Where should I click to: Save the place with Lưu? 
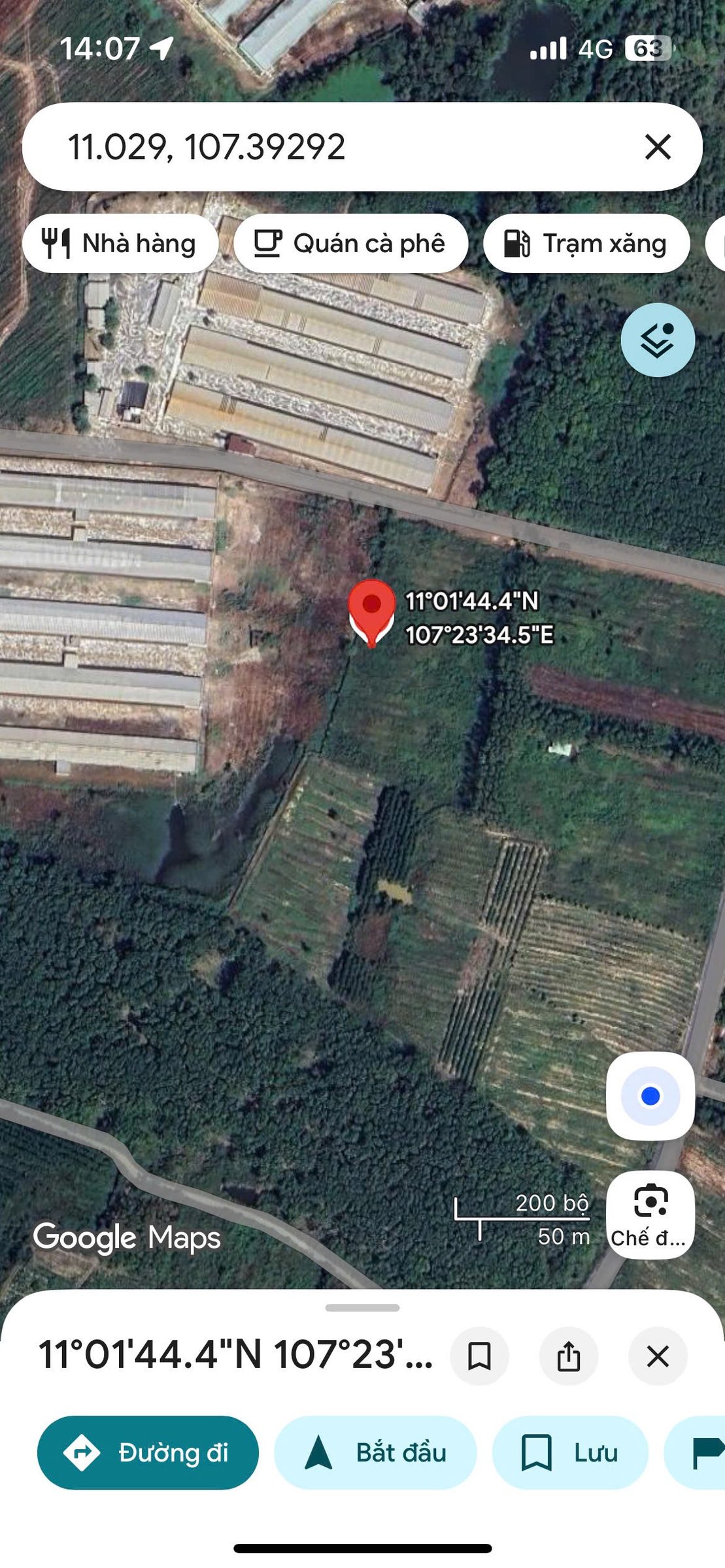(x=570, y=1452)
